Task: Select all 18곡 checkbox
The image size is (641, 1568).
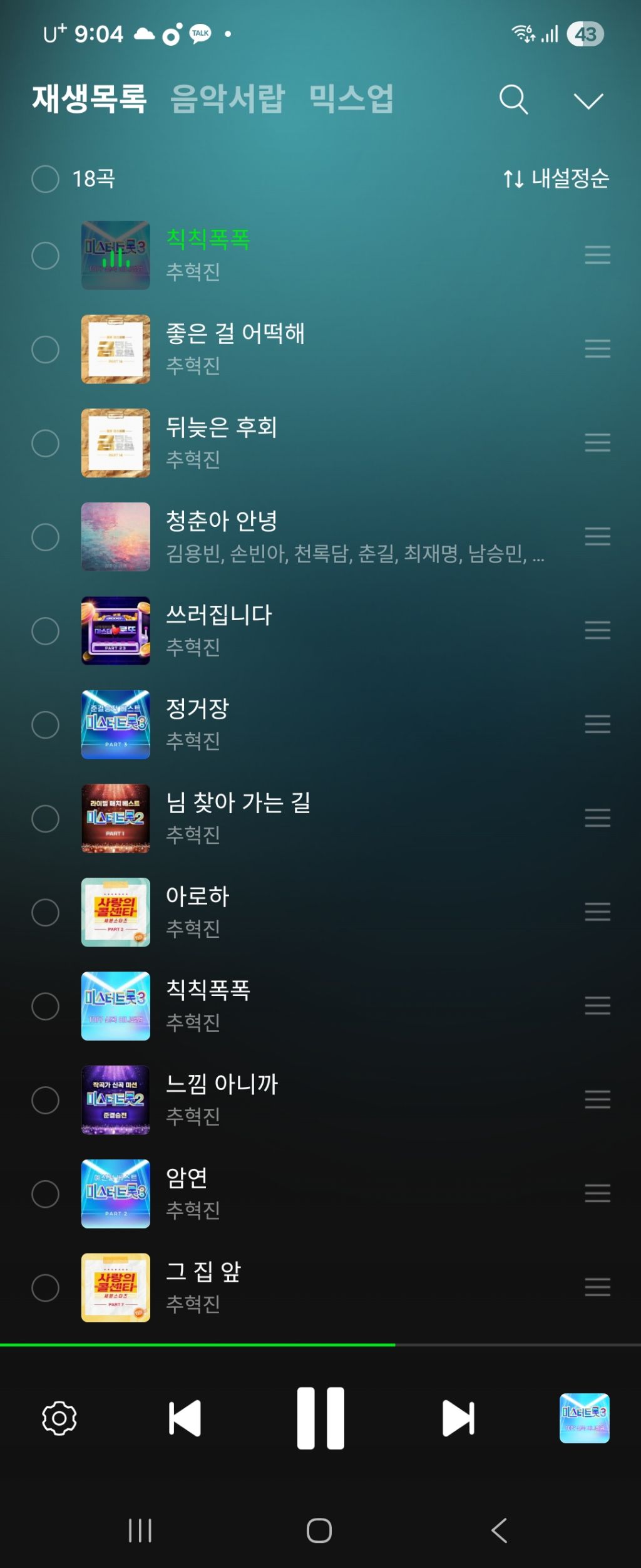Action: tap(46, 179)
